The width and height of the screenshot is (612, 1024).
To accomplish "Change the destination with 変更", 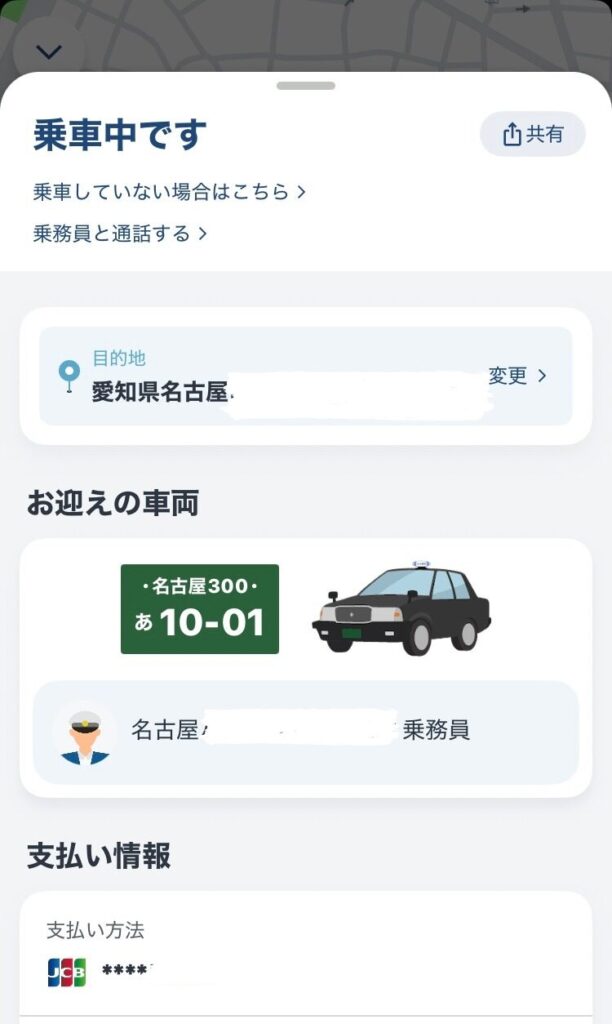I will coord(517,376).
